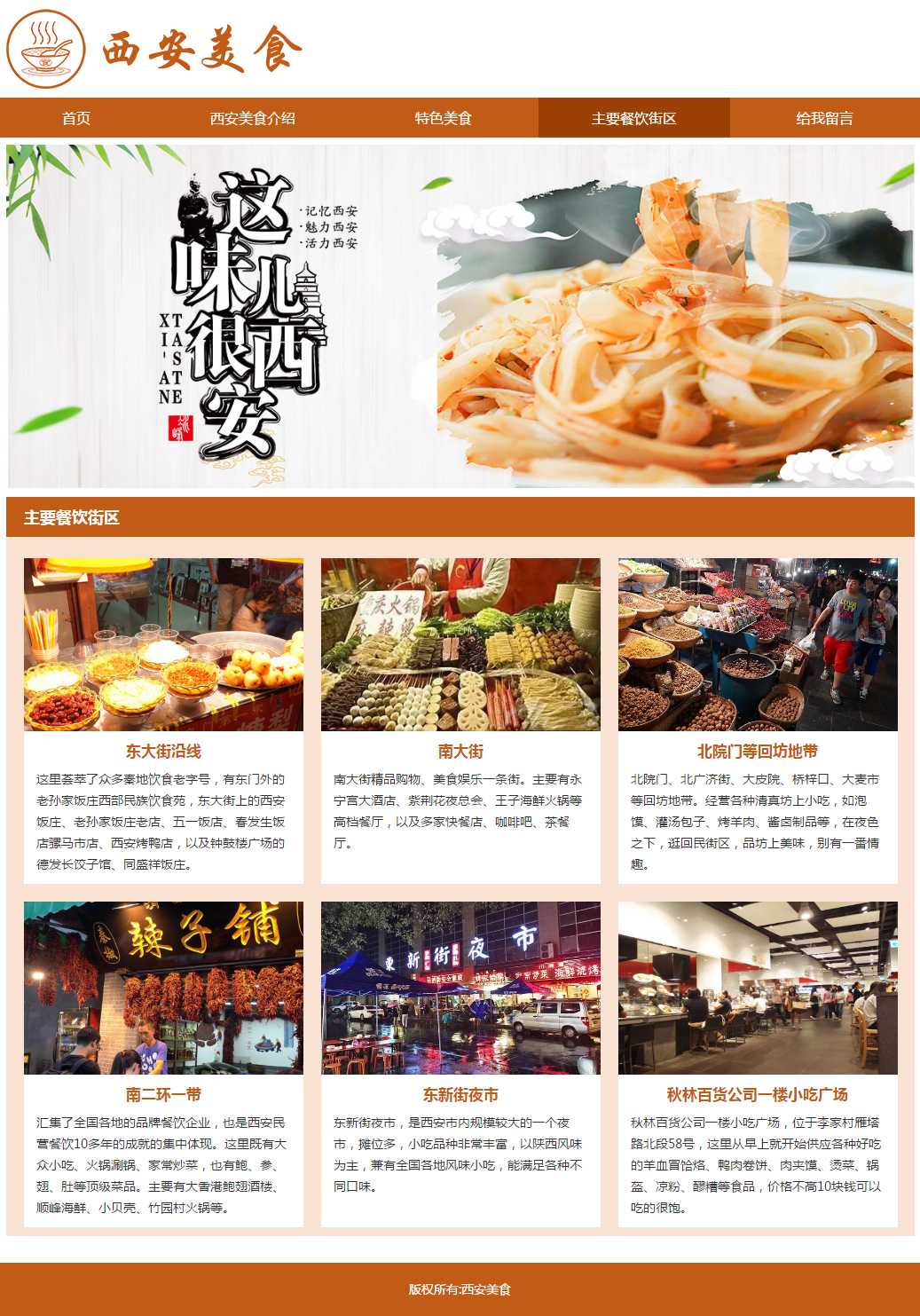
Task: Switch to 特色美食 tab
Action: click(x=443, y=118)
